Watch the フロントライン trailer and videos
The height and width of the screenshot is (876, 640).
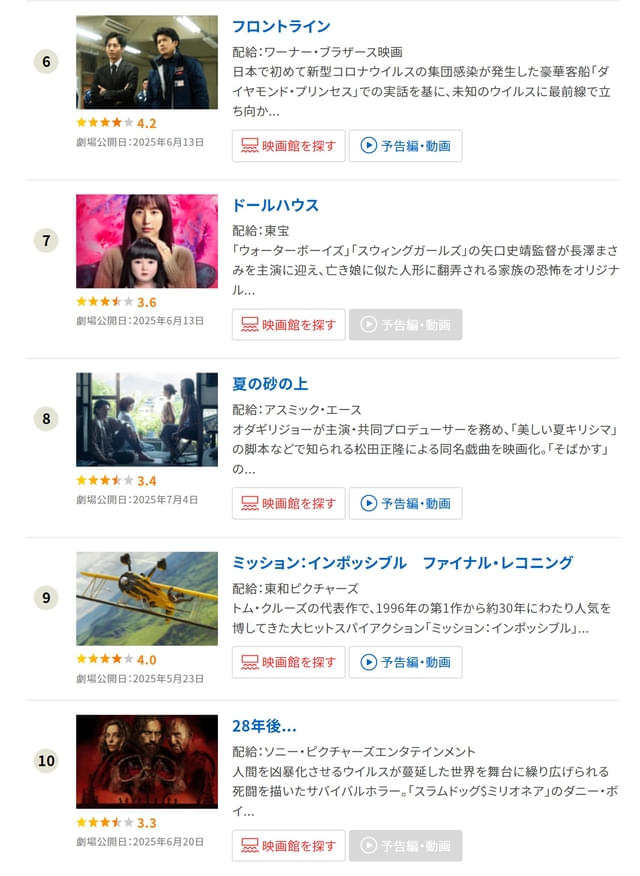coord(405,146)
